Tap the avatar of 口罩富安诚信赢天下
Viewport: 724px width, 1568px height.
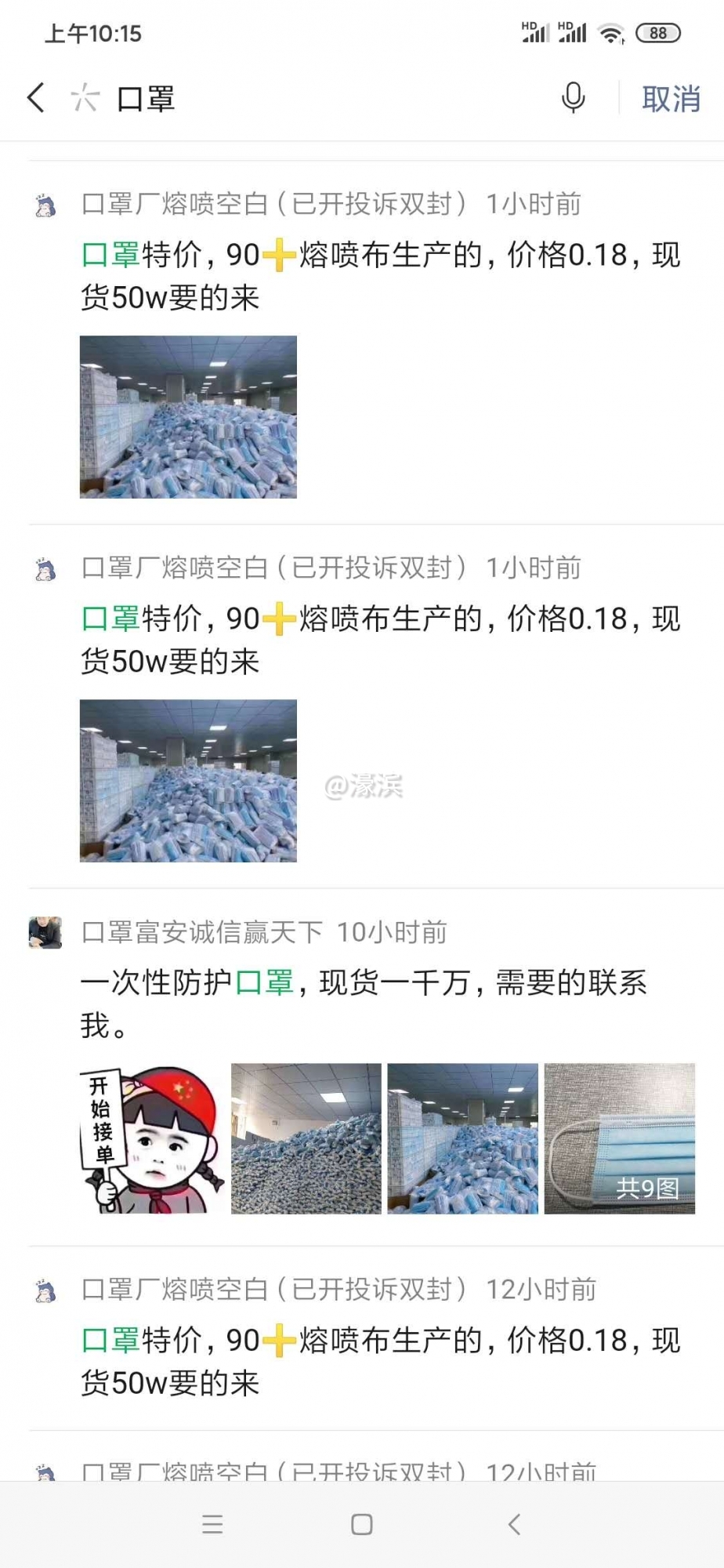(x=45, y=933)
